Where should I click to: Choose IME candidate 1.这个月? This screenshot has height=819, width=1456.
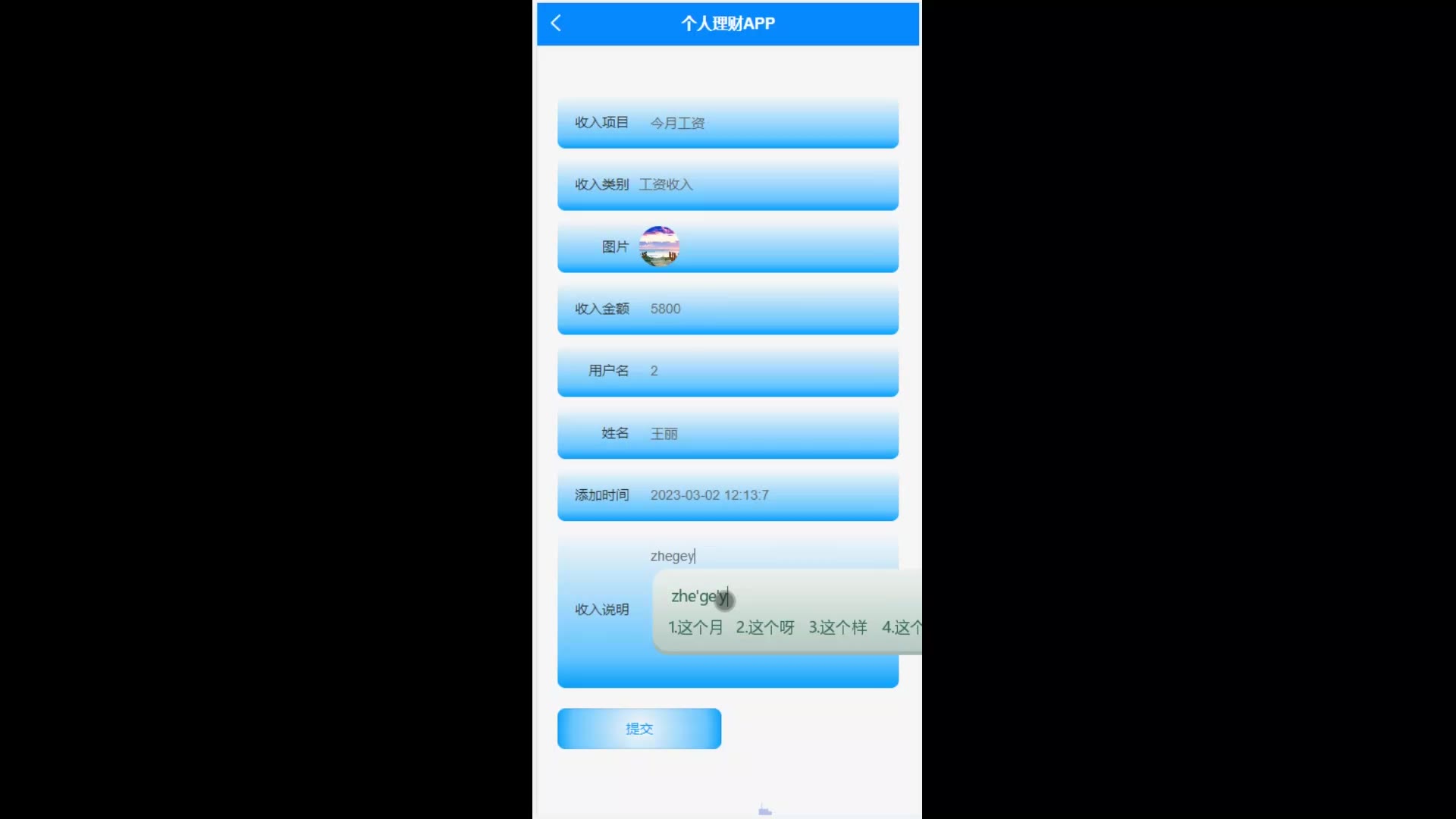tap(695, 628)
